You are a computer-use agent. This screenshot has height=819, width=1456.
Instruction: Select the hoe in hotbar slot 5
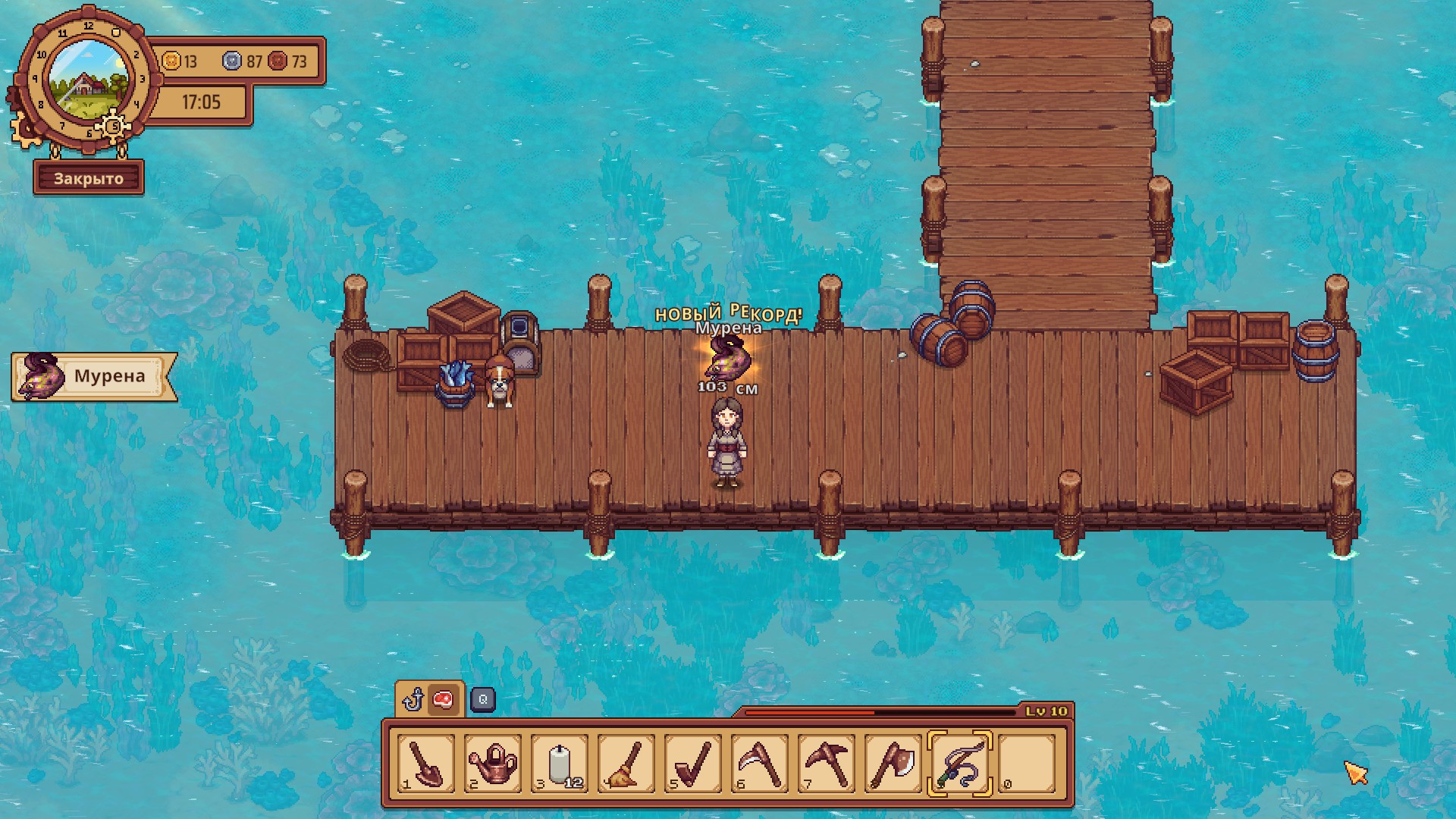692,763
